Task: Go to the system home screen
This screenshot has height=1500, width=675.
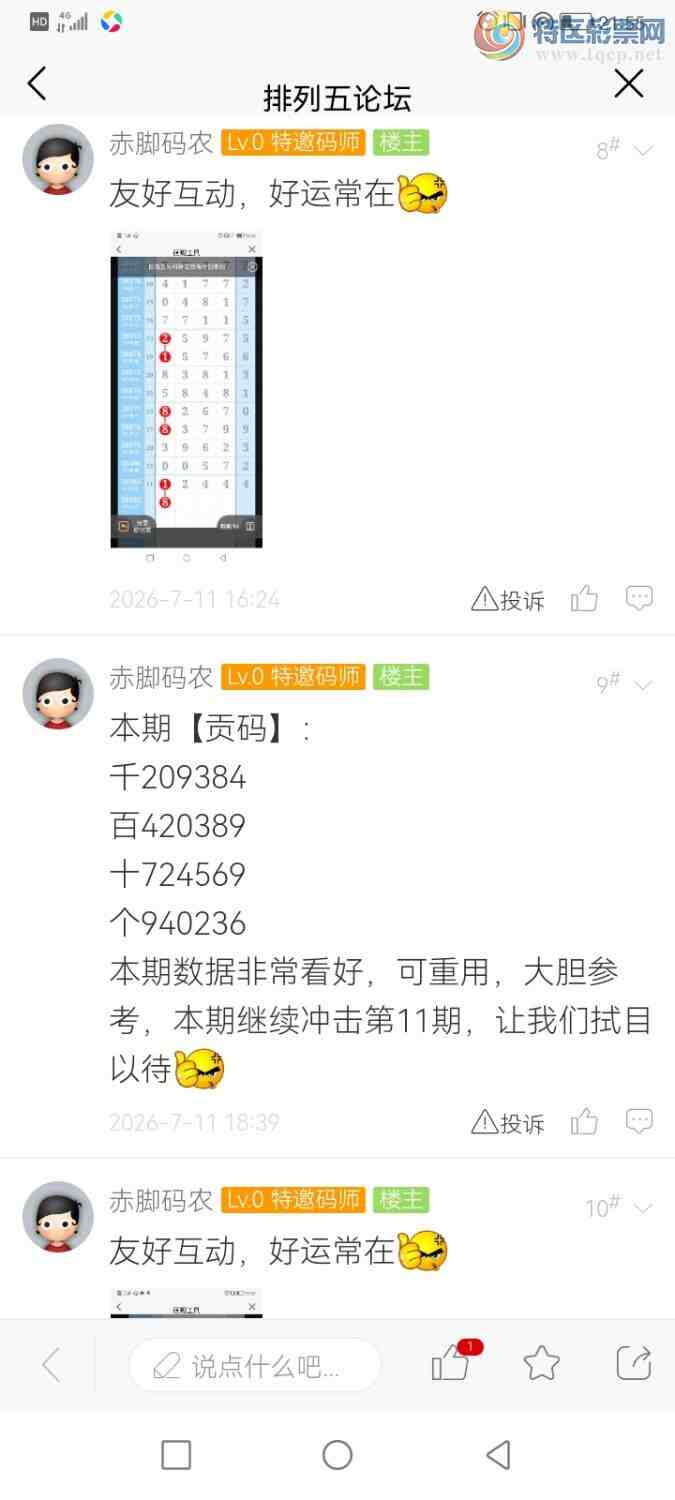Action: (x=337, y=1455)
